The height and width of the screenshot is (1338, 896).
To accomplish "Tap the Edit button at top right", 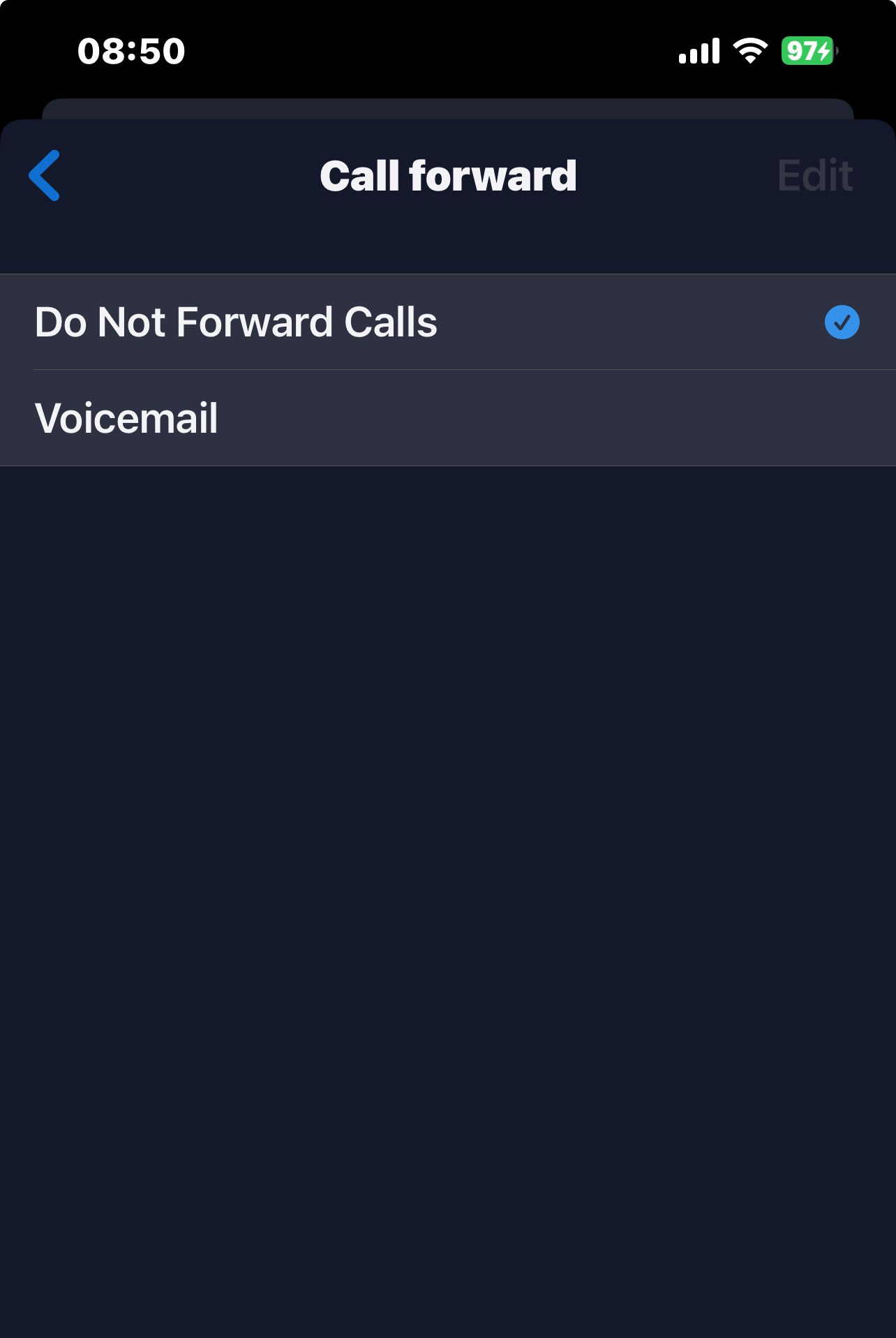I will point(815,176).
